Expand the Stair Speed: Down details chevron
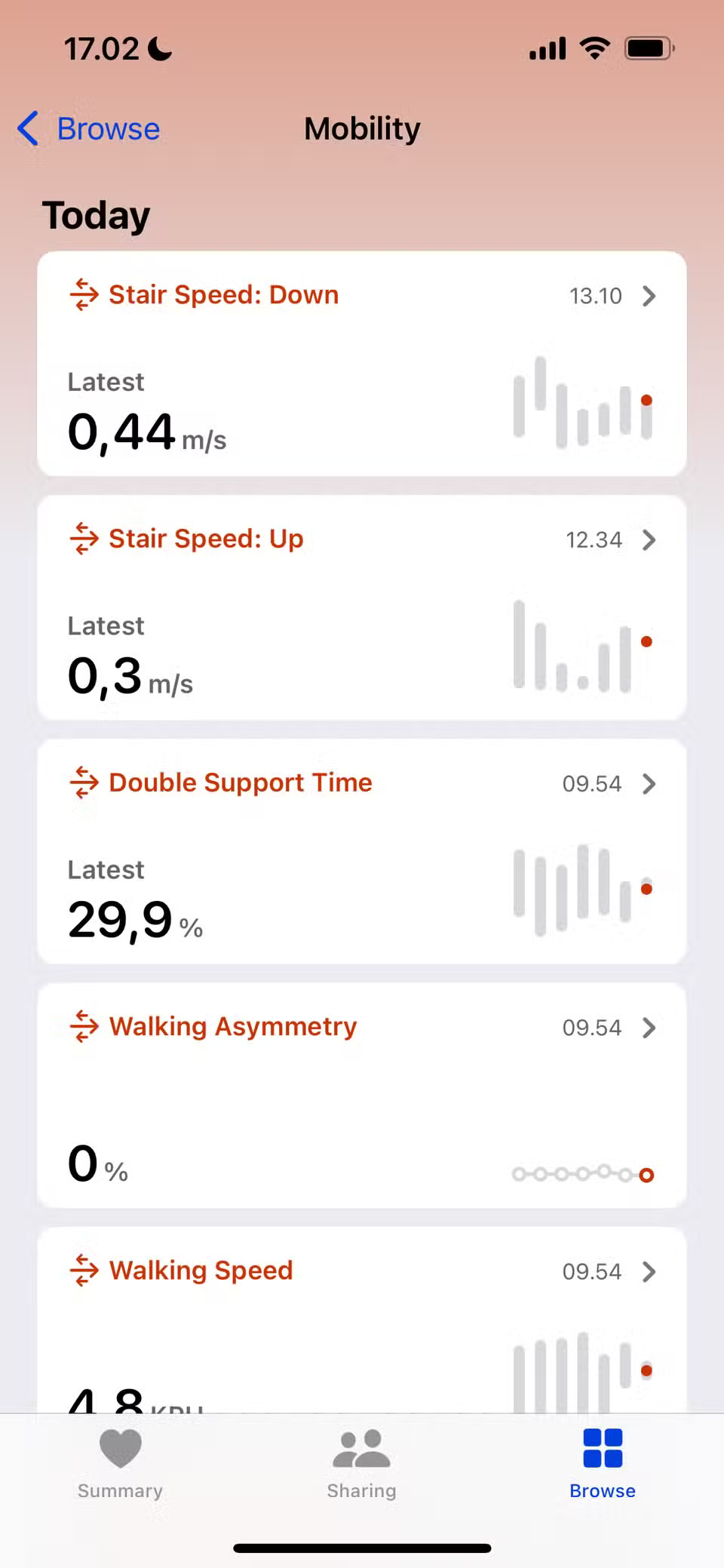 click(649, 296)
